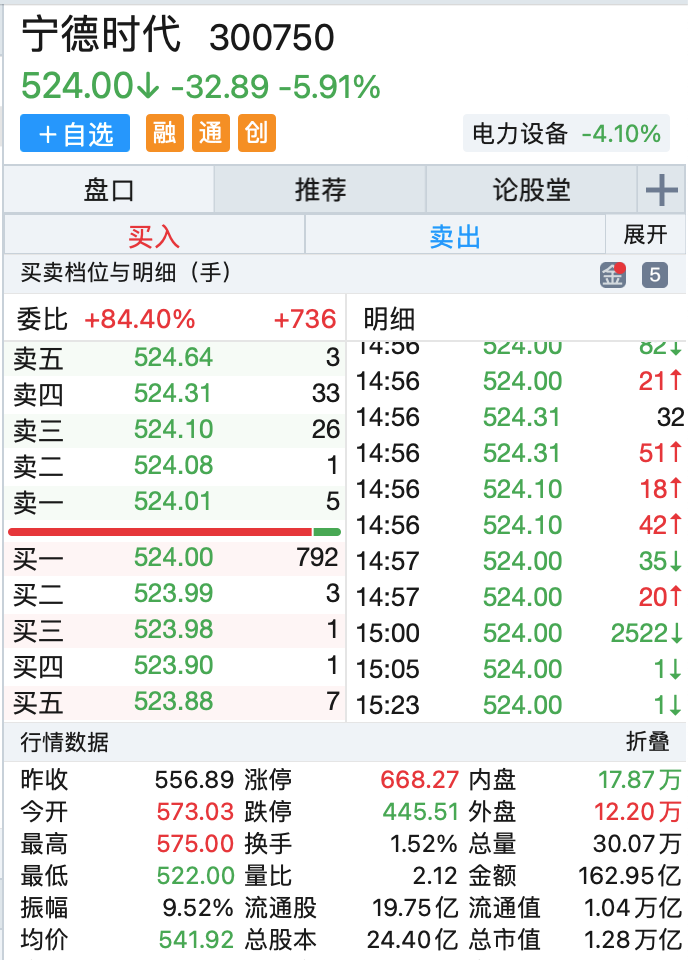Switch to the 论股堂 tab

[x=531, y=189]
